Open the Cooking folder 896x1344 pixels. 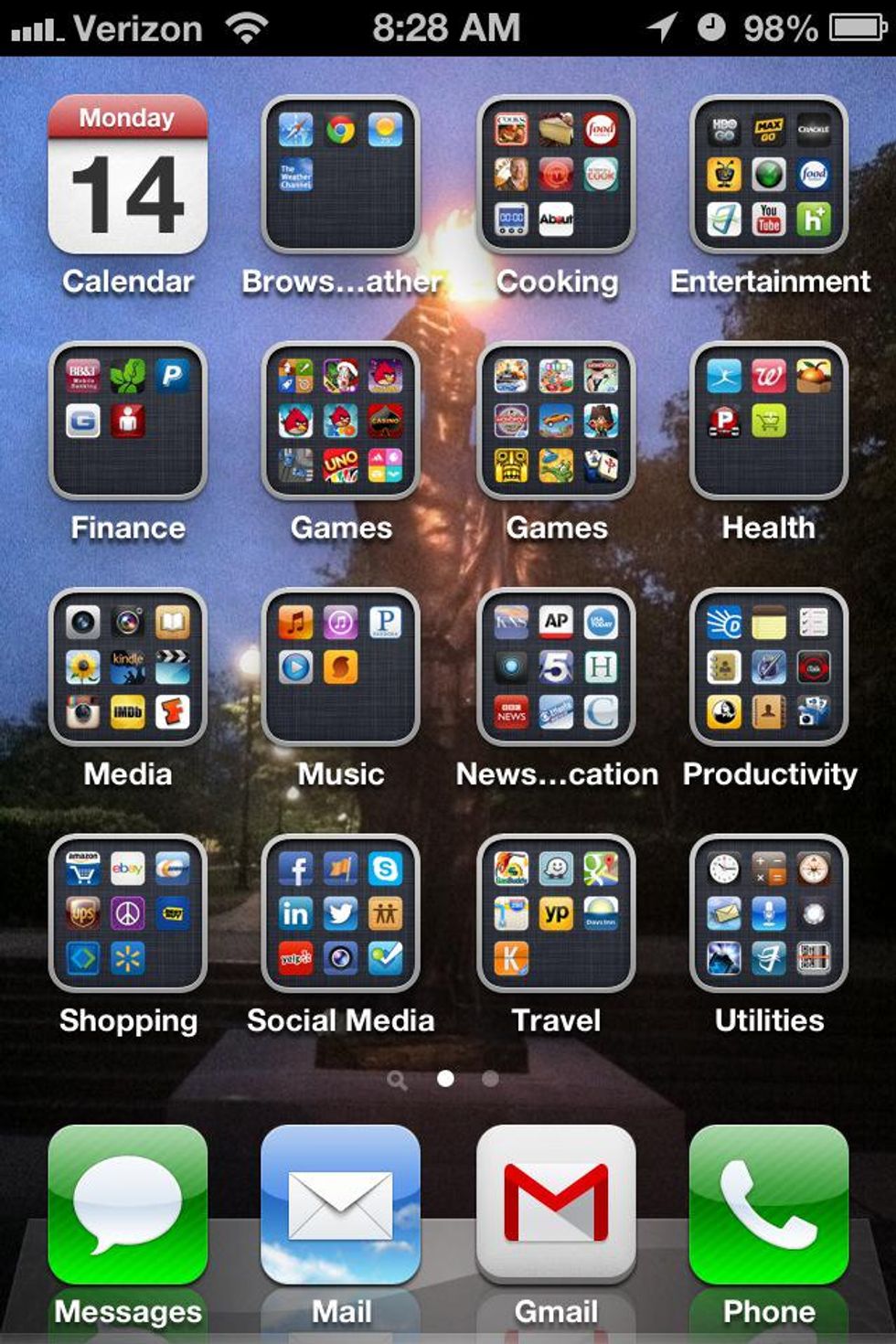[556, 175]
